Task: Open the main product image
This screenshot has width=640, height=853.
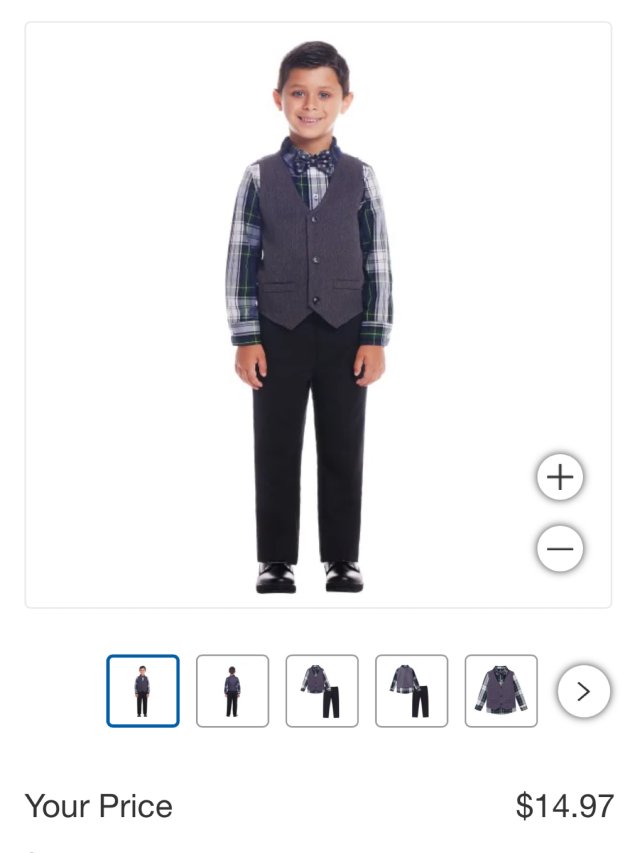Action: pyautogui.click(x=310, y=315)
